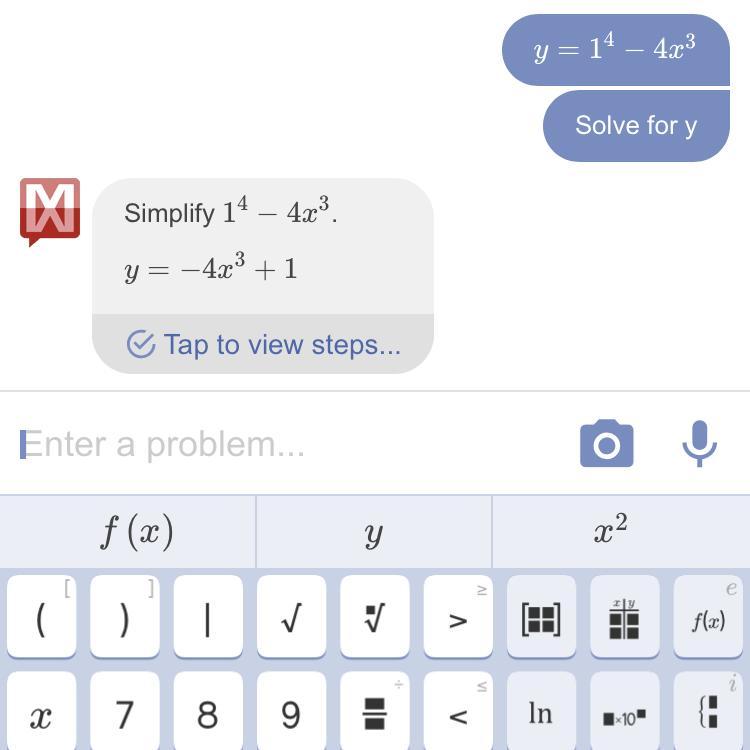Type a closing parenthesis

click(124, 619)
